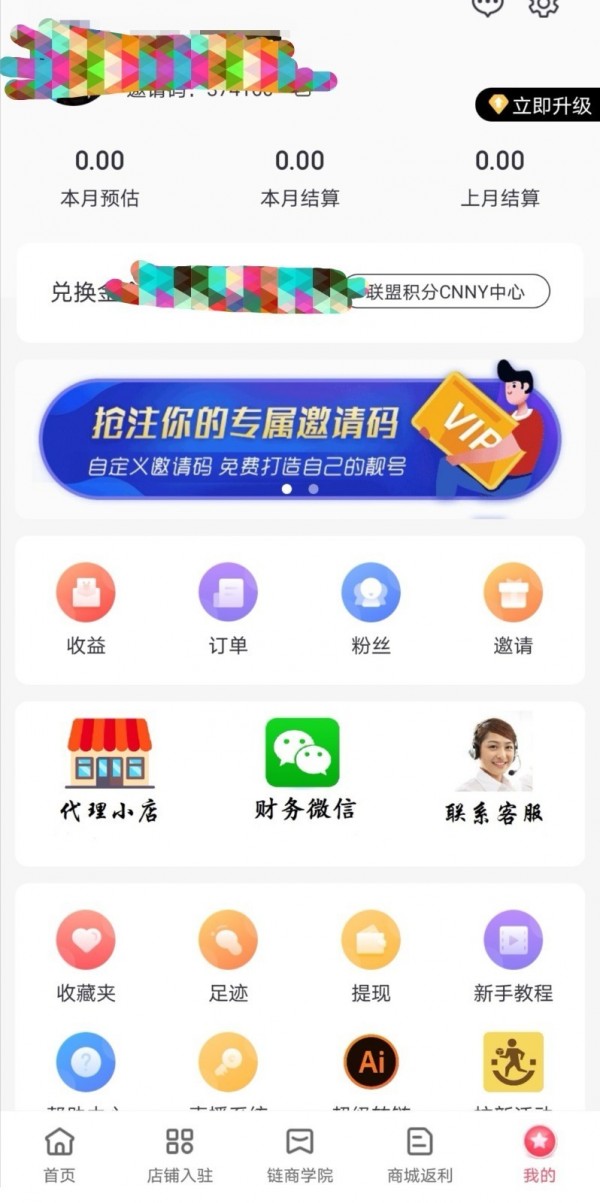Open the messages chat icon
This screenshot has height=1203, width=600.
(487, 6)
